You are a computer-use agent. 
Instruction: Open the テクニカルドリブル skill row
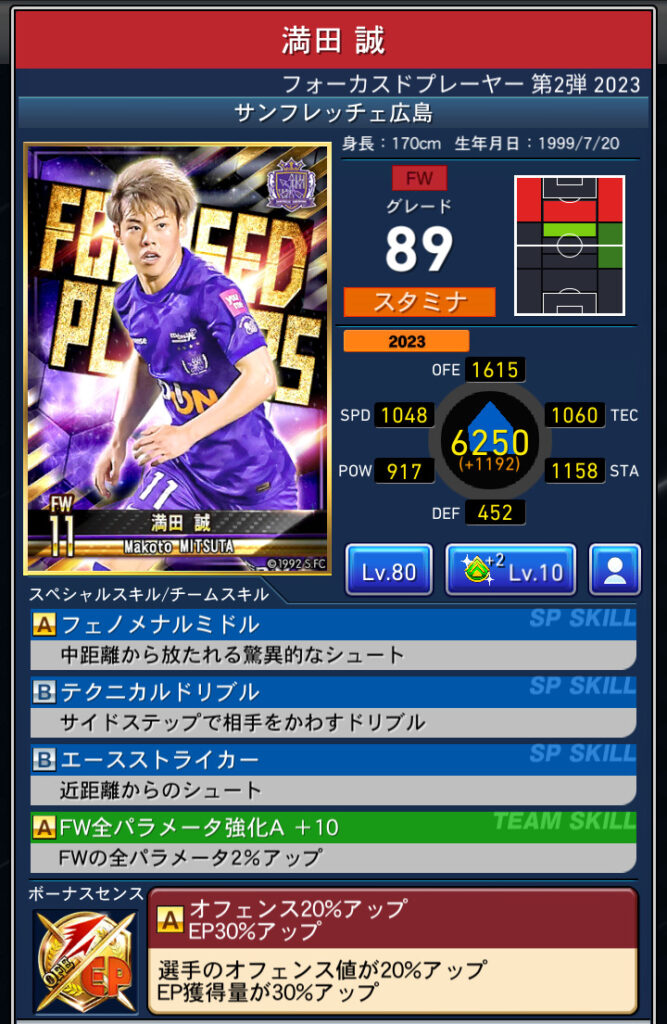click(333, 707)
